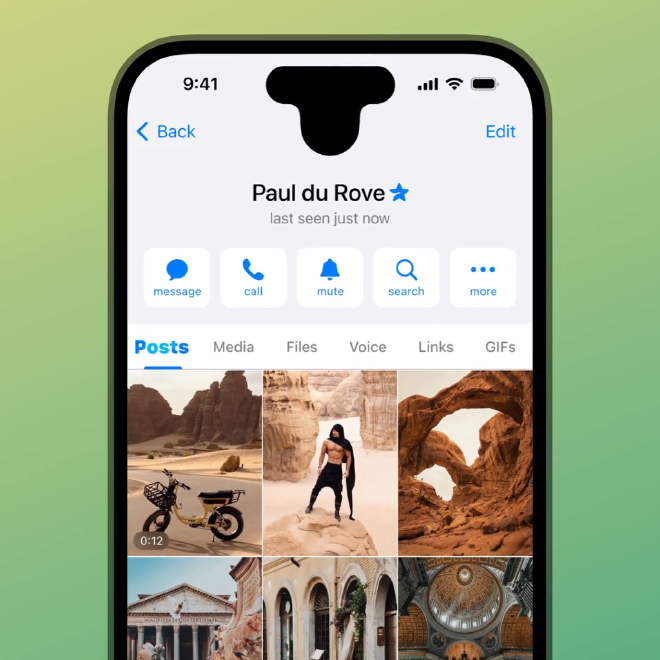Open the more options button
660x660 pixels.
coord(483,277)
